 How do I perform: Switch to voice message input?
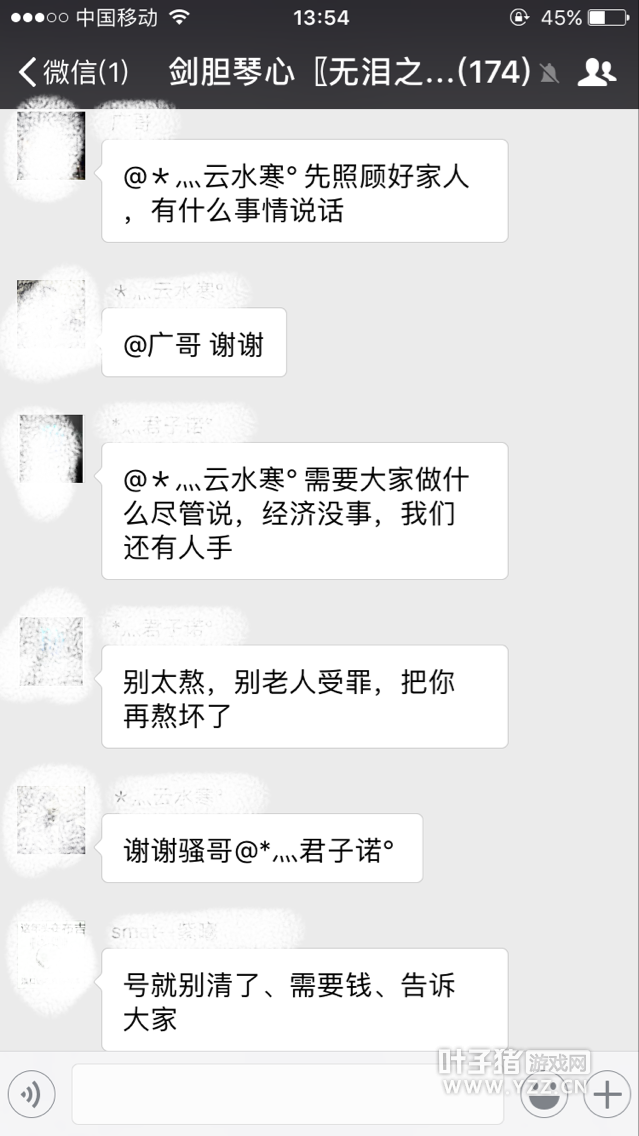31,1096
